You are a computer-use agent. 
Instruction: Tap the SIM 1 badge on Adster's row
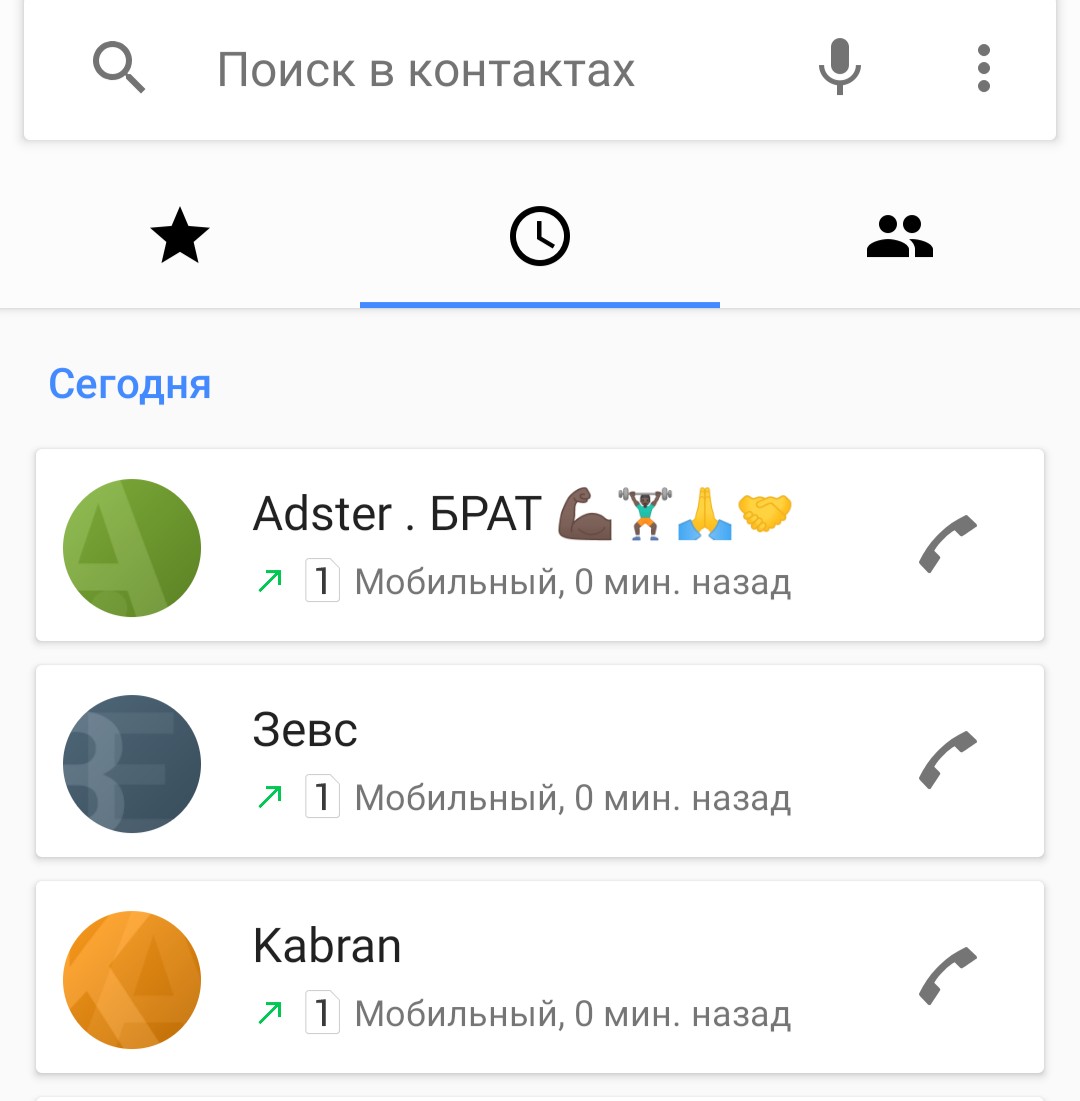pos(322,581)
